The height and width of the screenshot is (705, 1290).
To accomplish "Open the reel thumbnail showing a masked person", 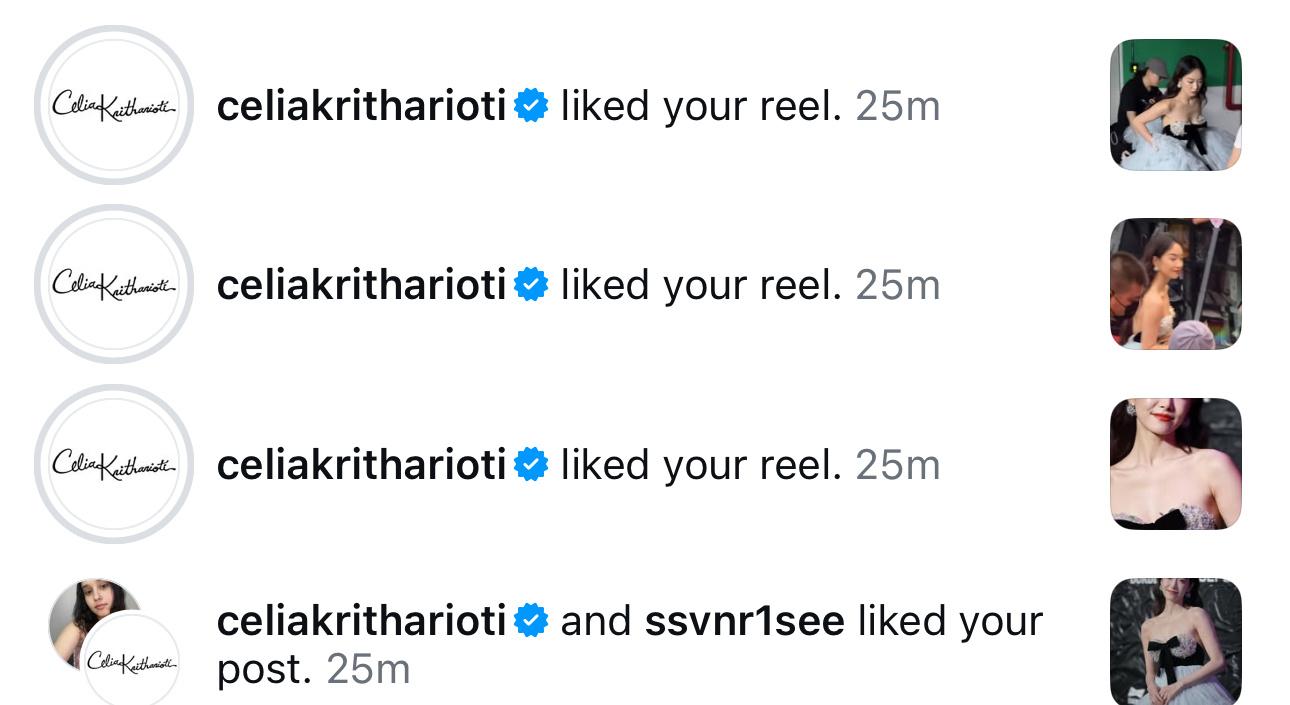I will point(1175,284).
